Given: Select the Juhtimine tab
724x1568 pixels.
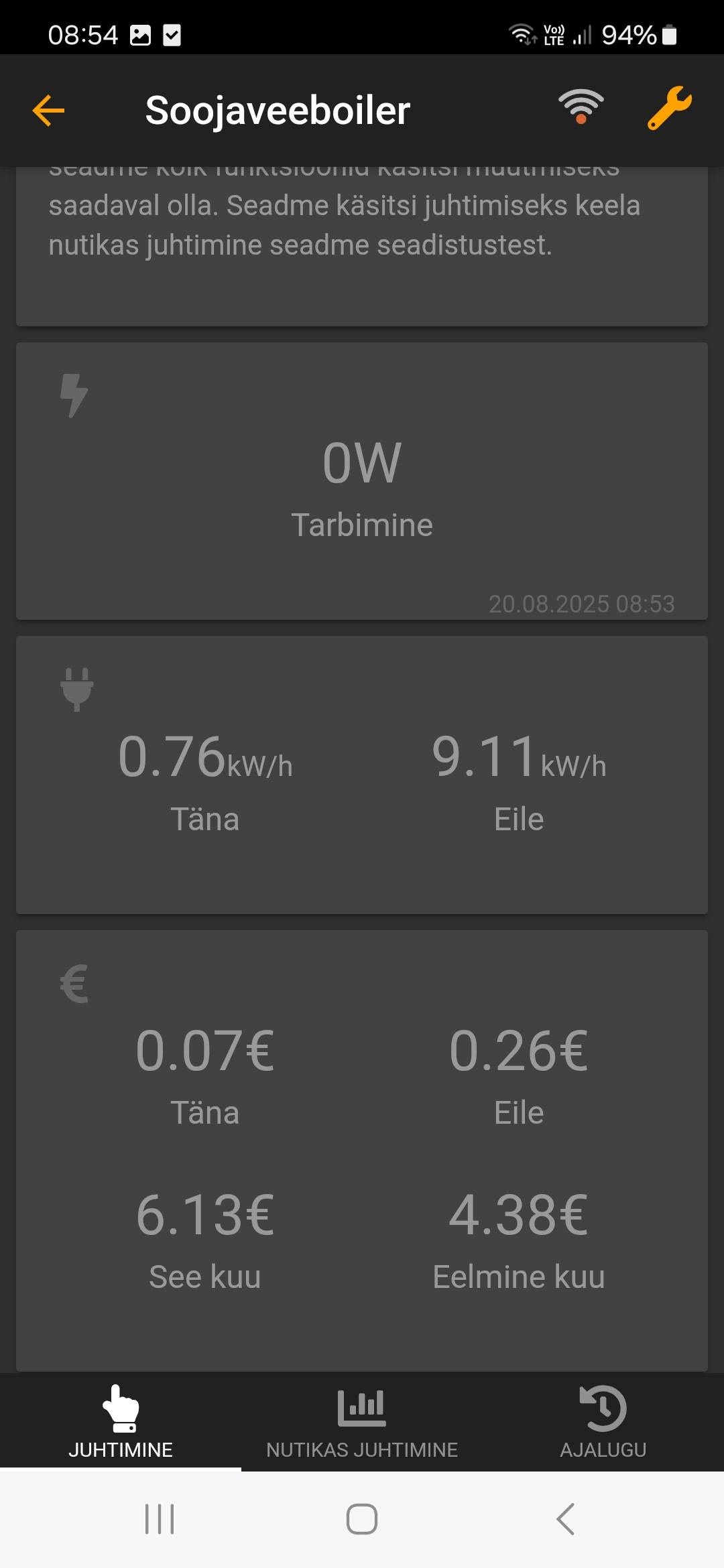Looking at the screenshot, I should pyautogui.click(x=121, y=1422).
